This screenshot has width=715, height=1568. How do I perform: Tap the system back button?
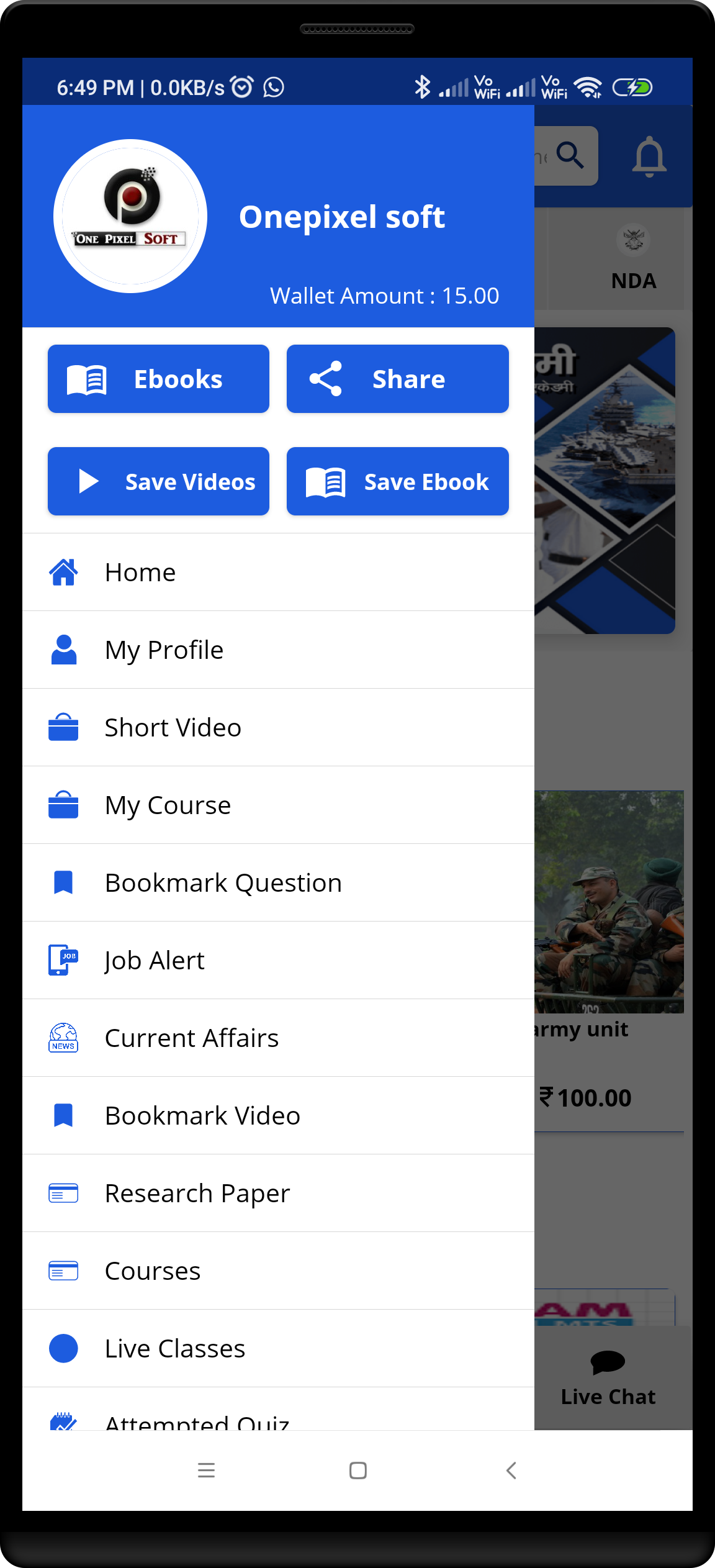(x=511, y=1470)
